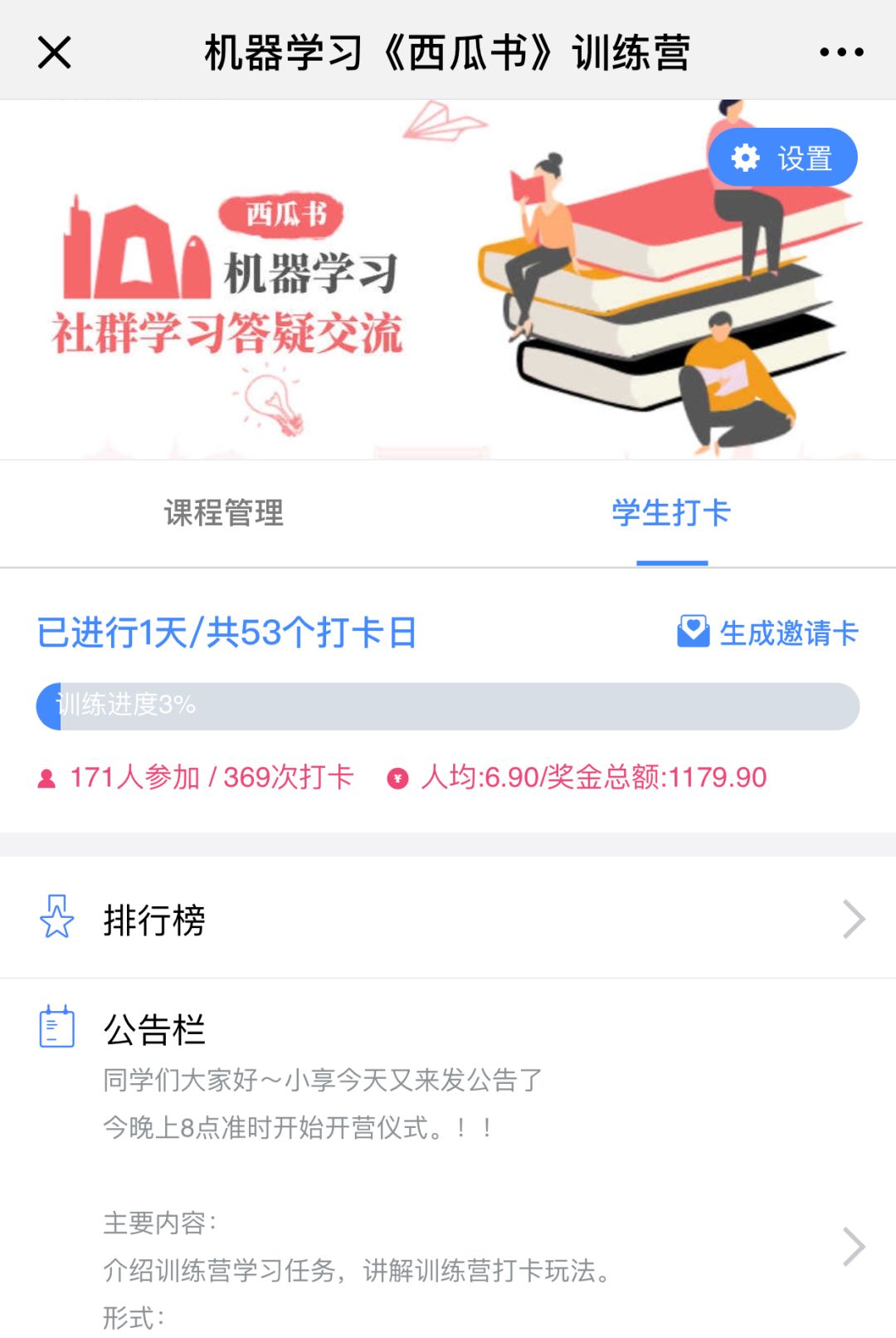The height and width of the screenshot is (1338, 896).
Task: Close the 训练营 page
Action: click(55, 52)
